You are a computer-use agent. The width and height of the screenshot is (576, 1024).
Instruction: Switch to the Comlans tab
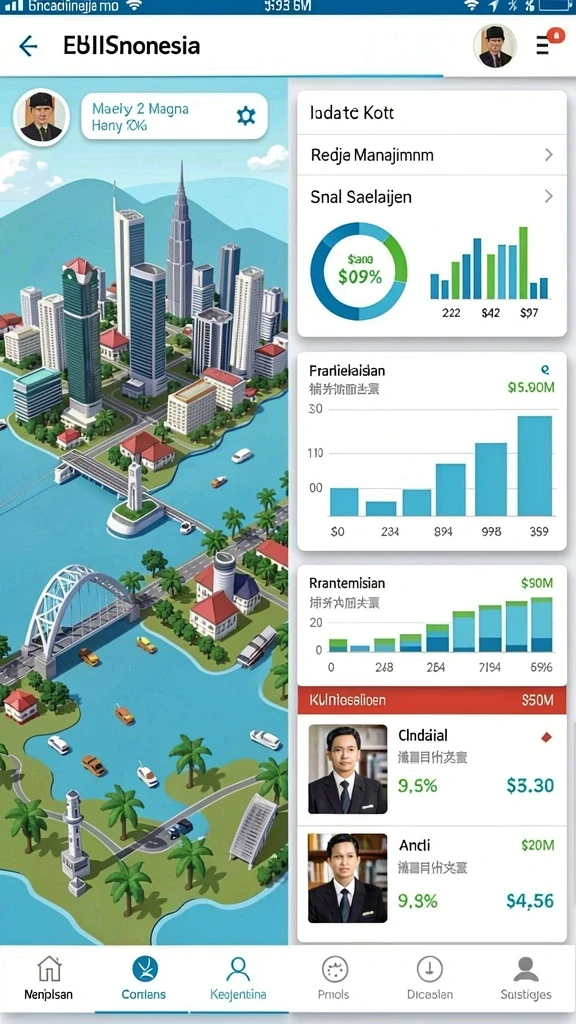pos(144,978)
